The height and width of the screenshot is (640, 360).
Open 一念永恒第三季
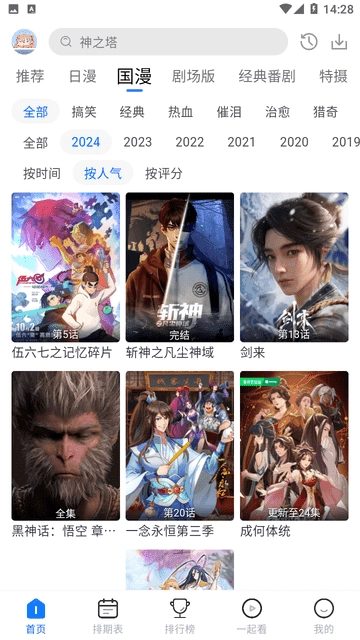[180, 454]
